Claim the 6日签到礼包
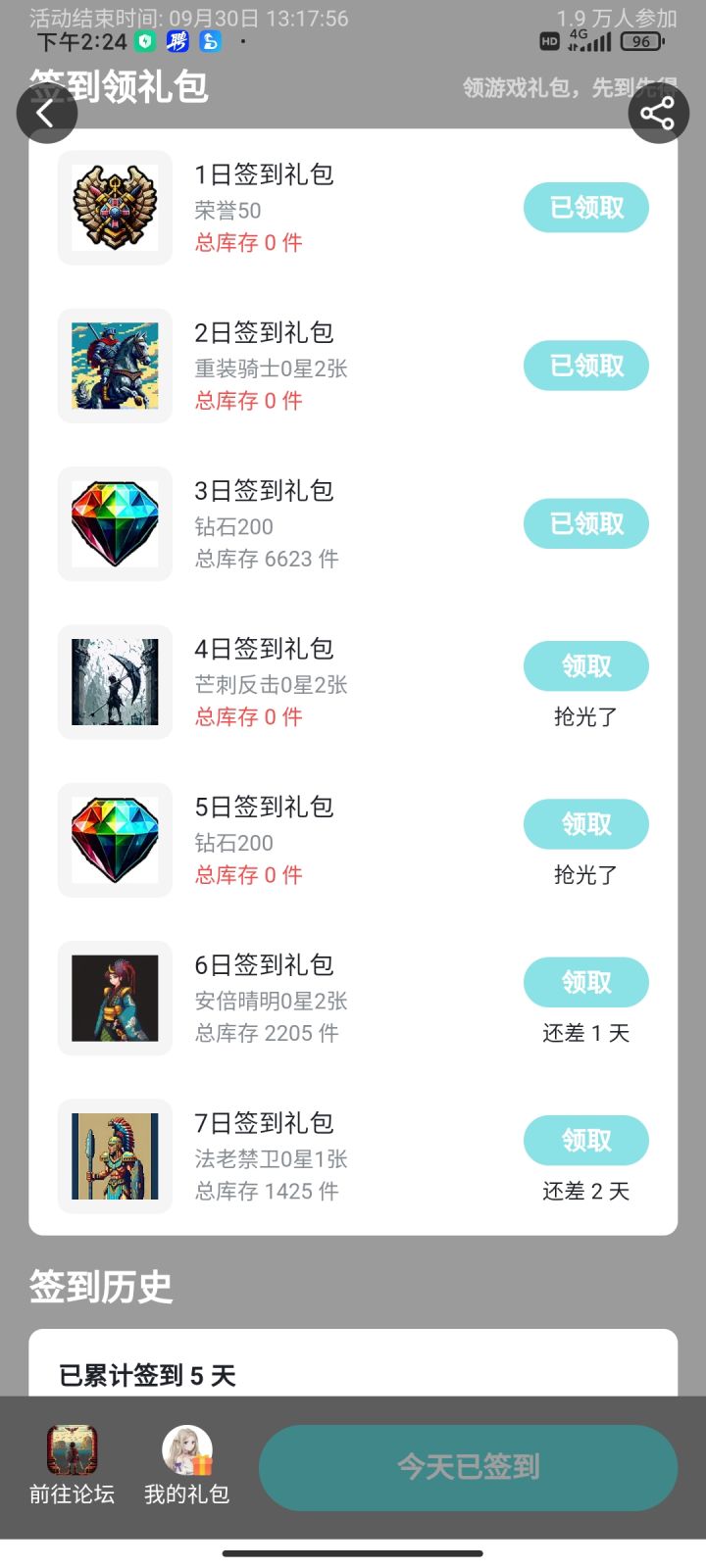 [586, 982]
